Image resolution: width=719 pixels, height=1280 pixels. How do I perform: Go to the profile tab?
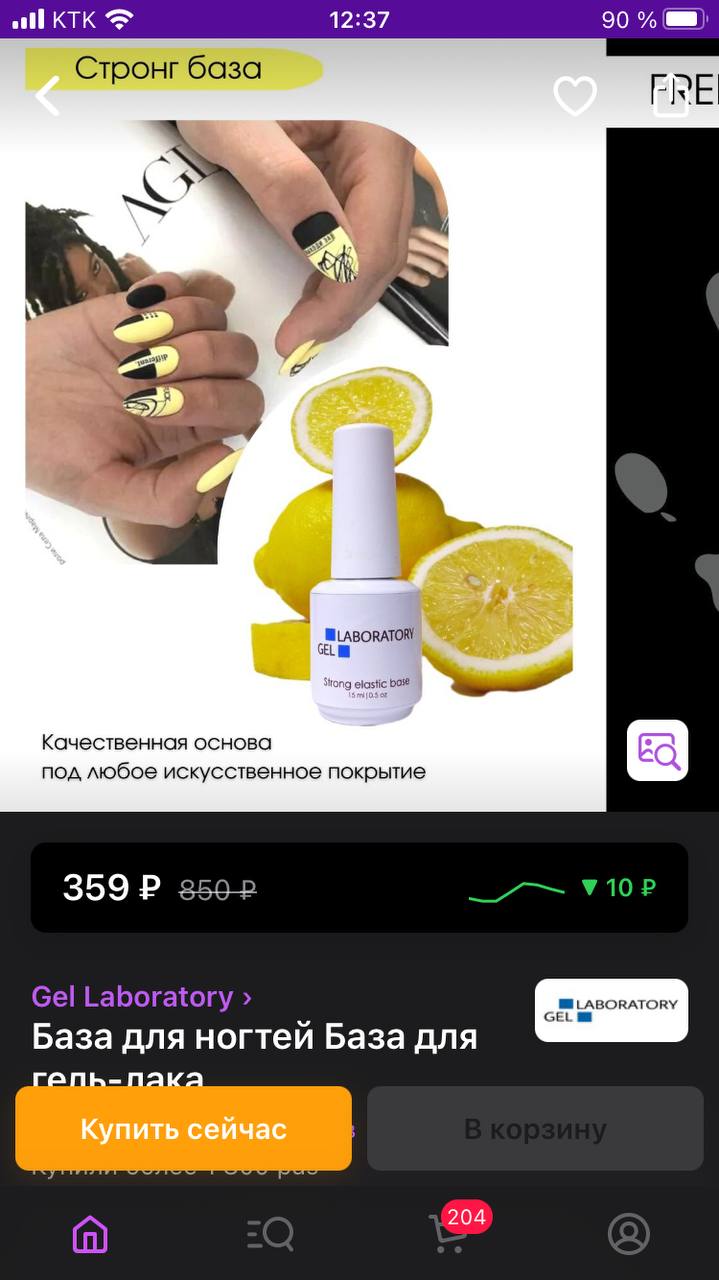coord(629,1235)
